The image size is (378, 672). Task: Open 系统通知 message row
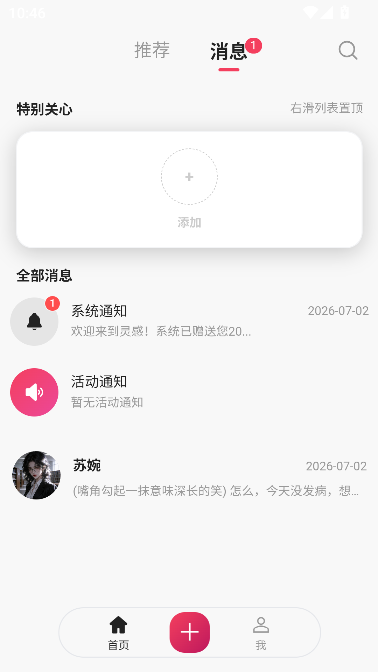(189, 321)
